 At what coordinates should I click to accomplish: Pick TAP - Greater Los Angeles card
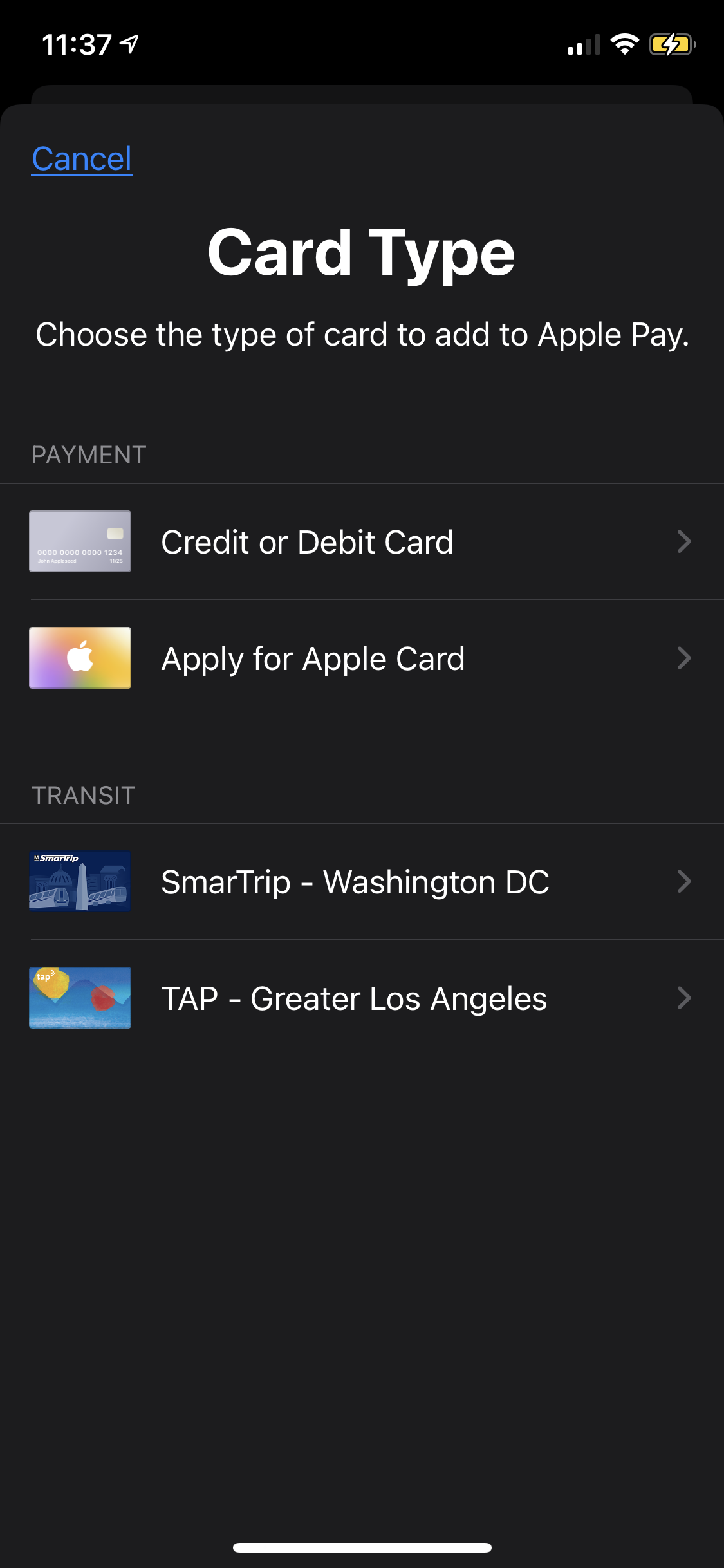click(x=360, y=998)
